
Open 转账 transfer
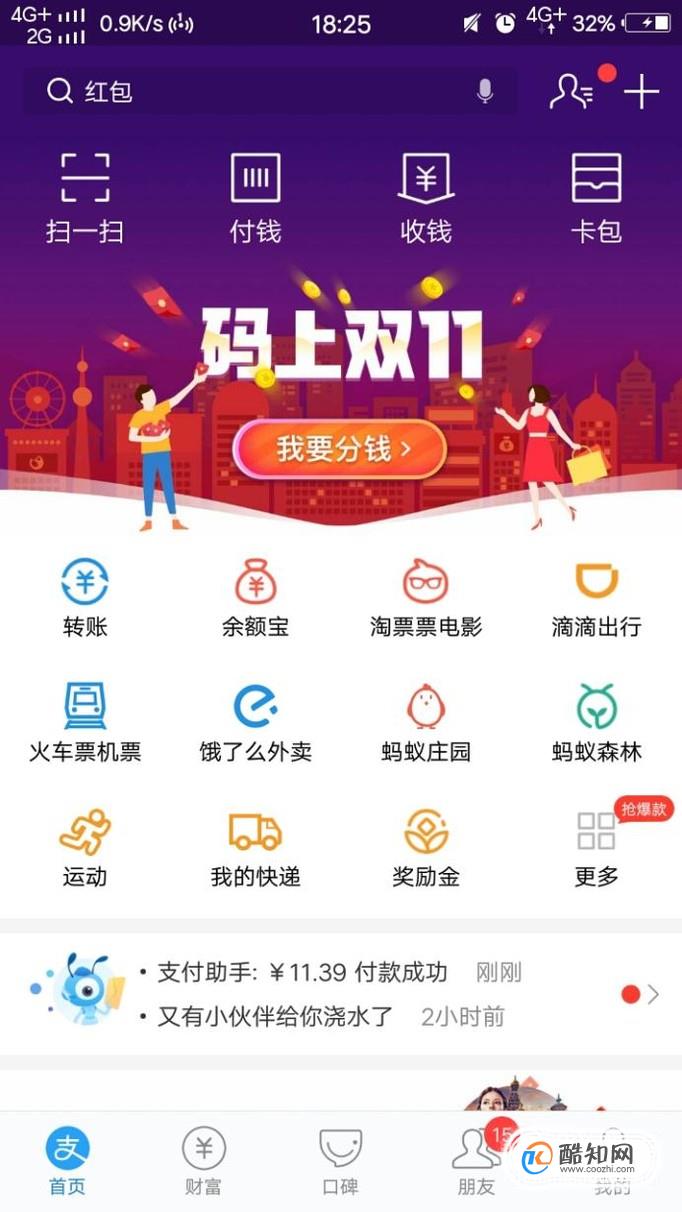point(85,598)
